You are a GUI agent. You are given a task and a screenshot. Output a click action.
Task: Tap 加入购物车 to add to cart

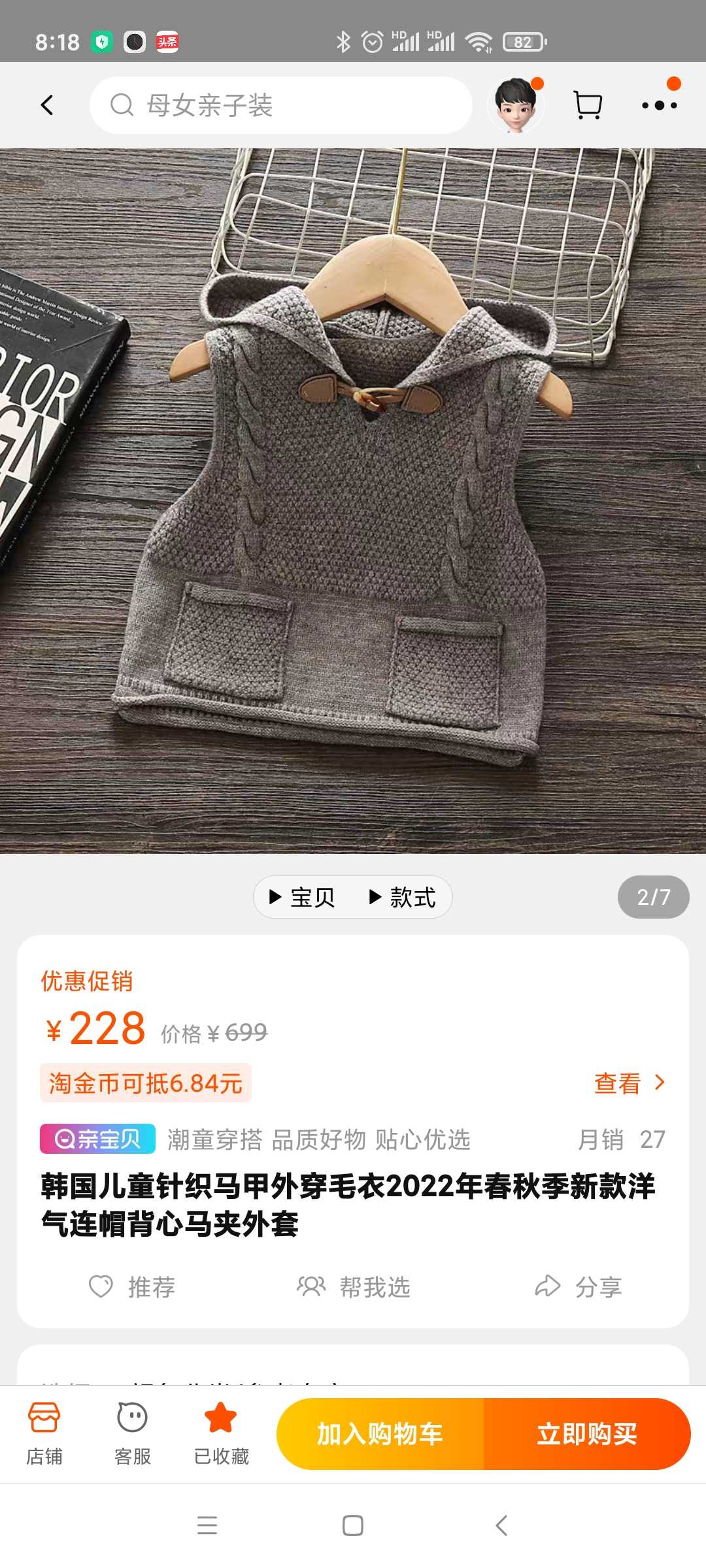[380, 1434]
